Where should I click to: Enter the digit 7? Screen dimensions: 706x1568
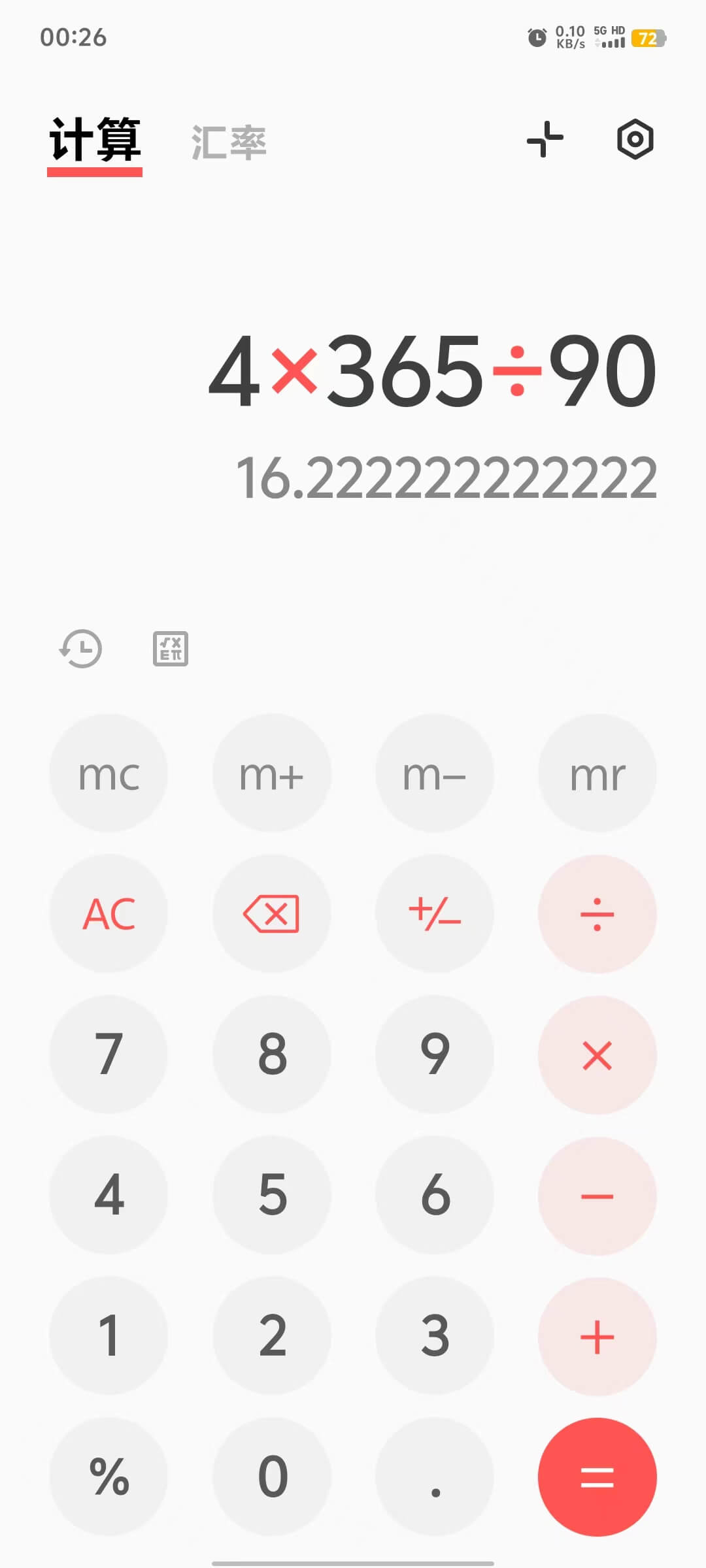[109, 1054]
